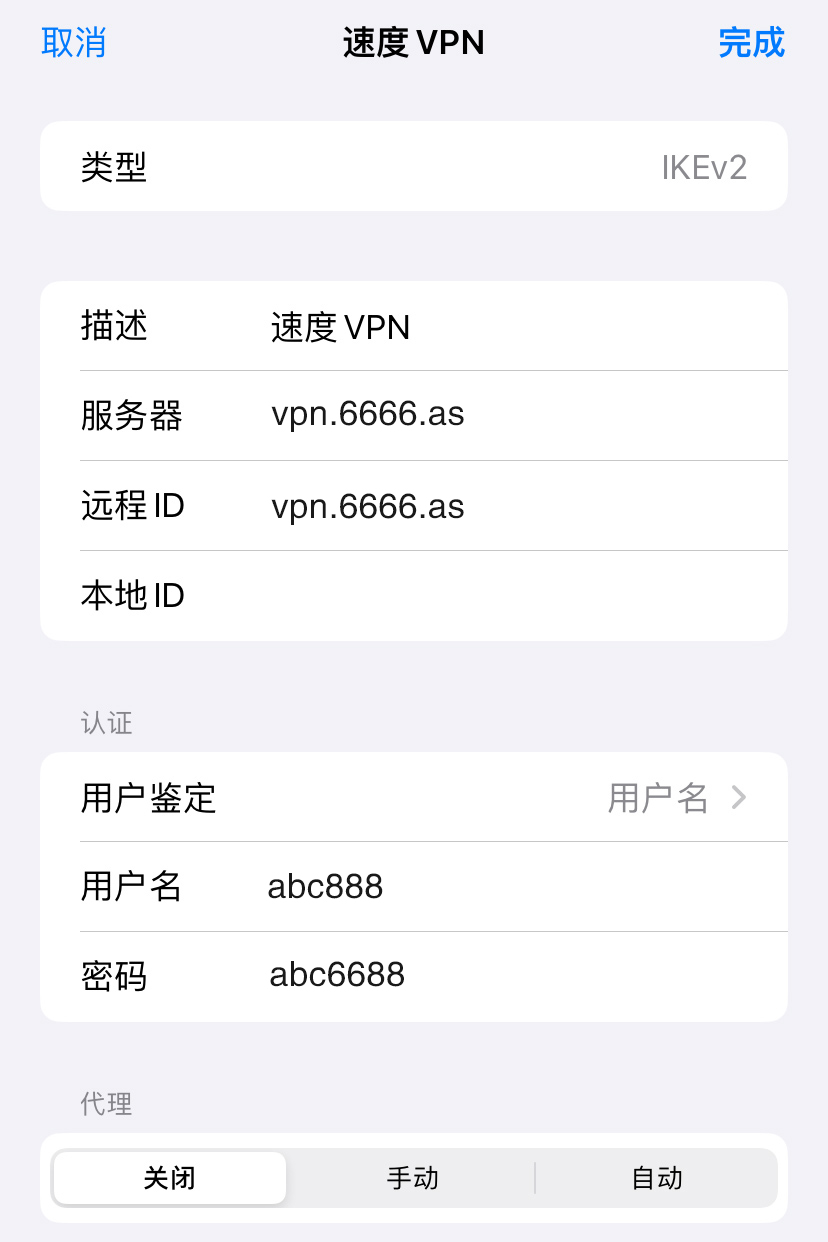This screenshot has height=1242, width=828.
Task: Tap the 用户名 placeholder next to chevron
Action: [659, 797]
